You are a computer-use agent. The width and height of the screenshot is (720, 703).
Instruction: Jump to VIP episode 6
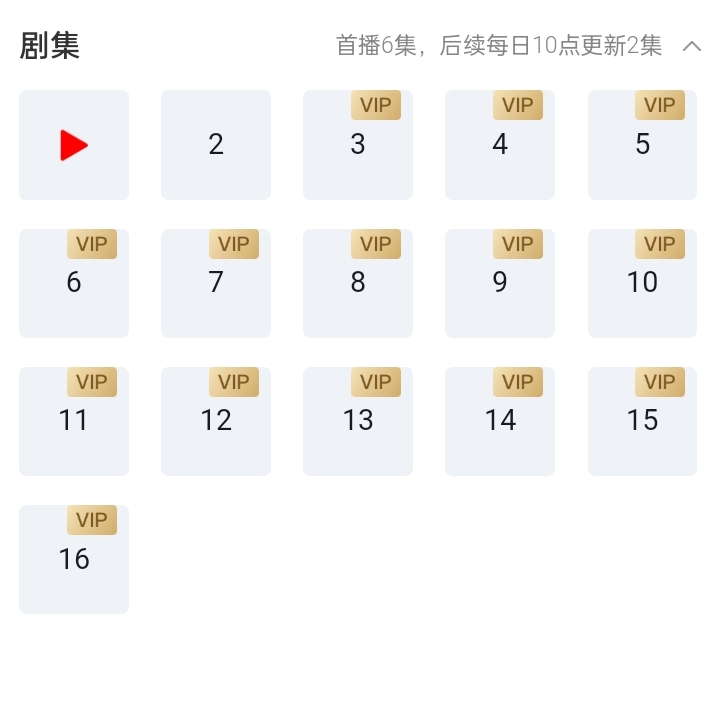[74, 283]
